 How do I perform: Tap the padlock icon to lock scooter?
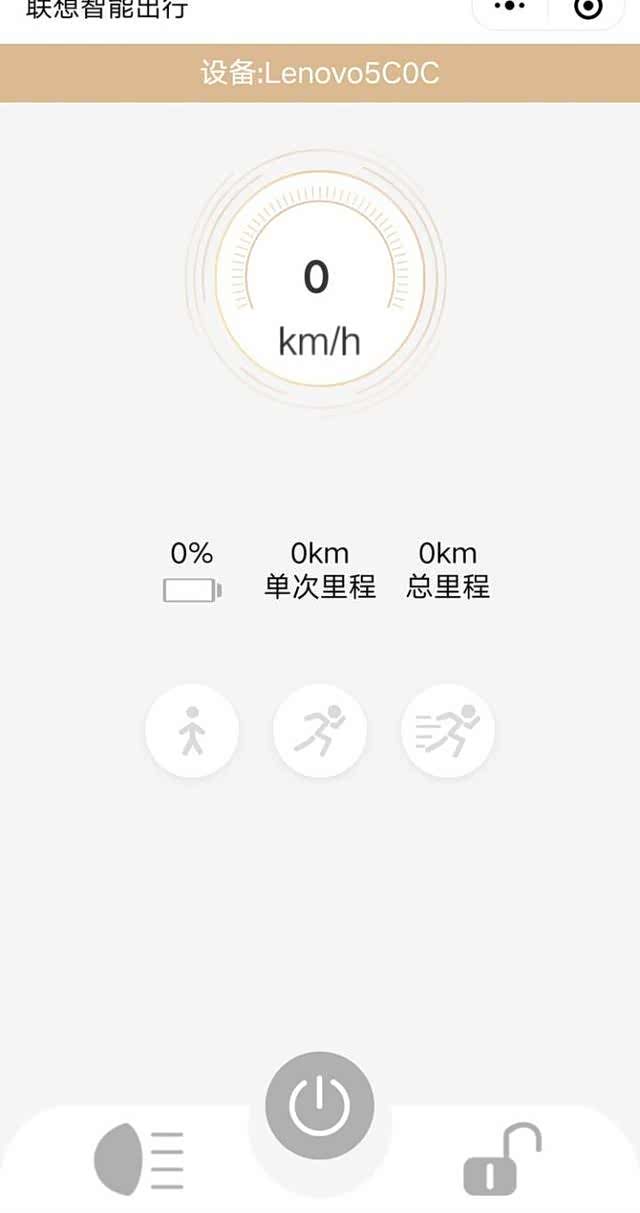click(x=502, y=1160)
